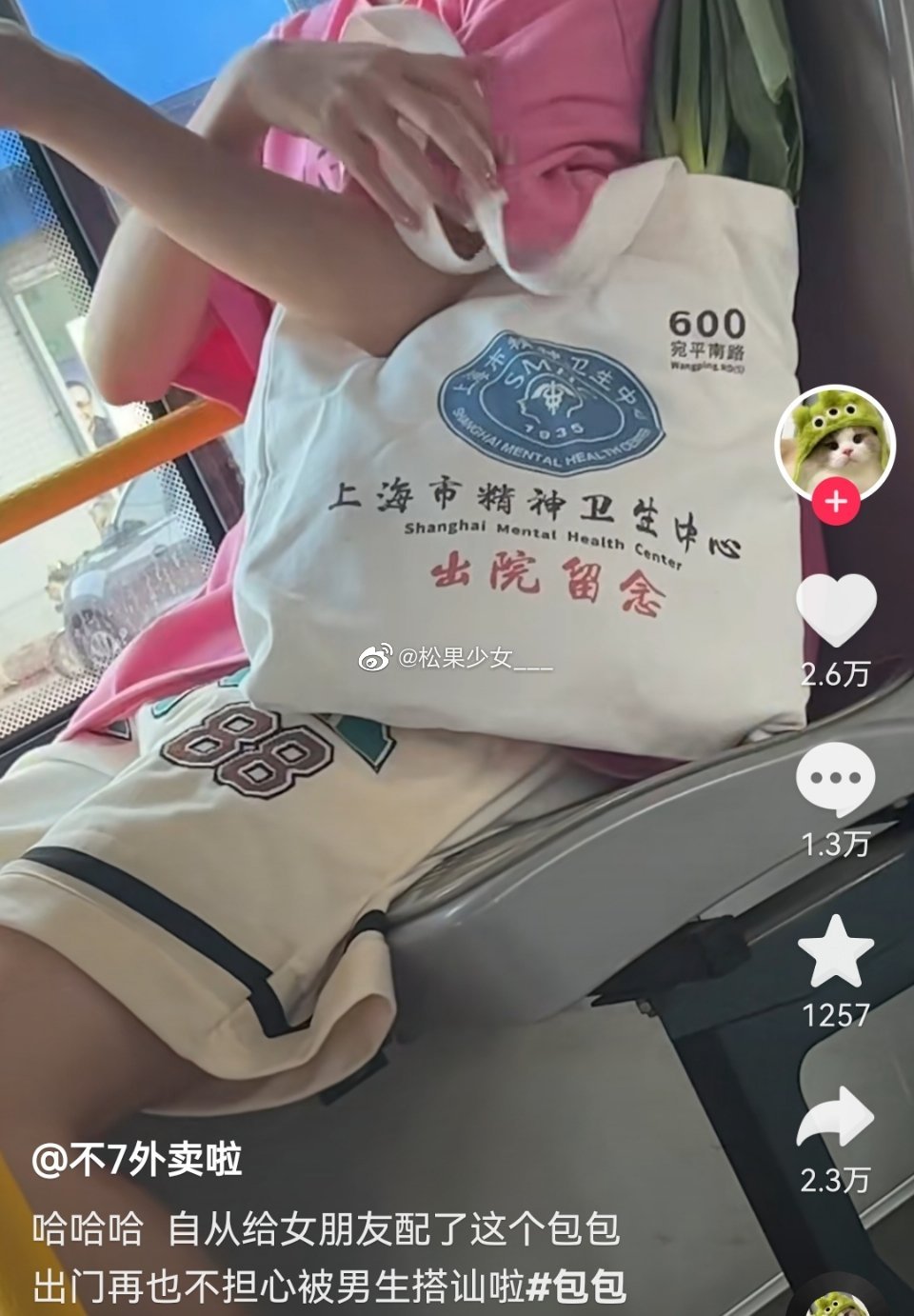
Task: Add the video to favorites
Action: (835, 950)
